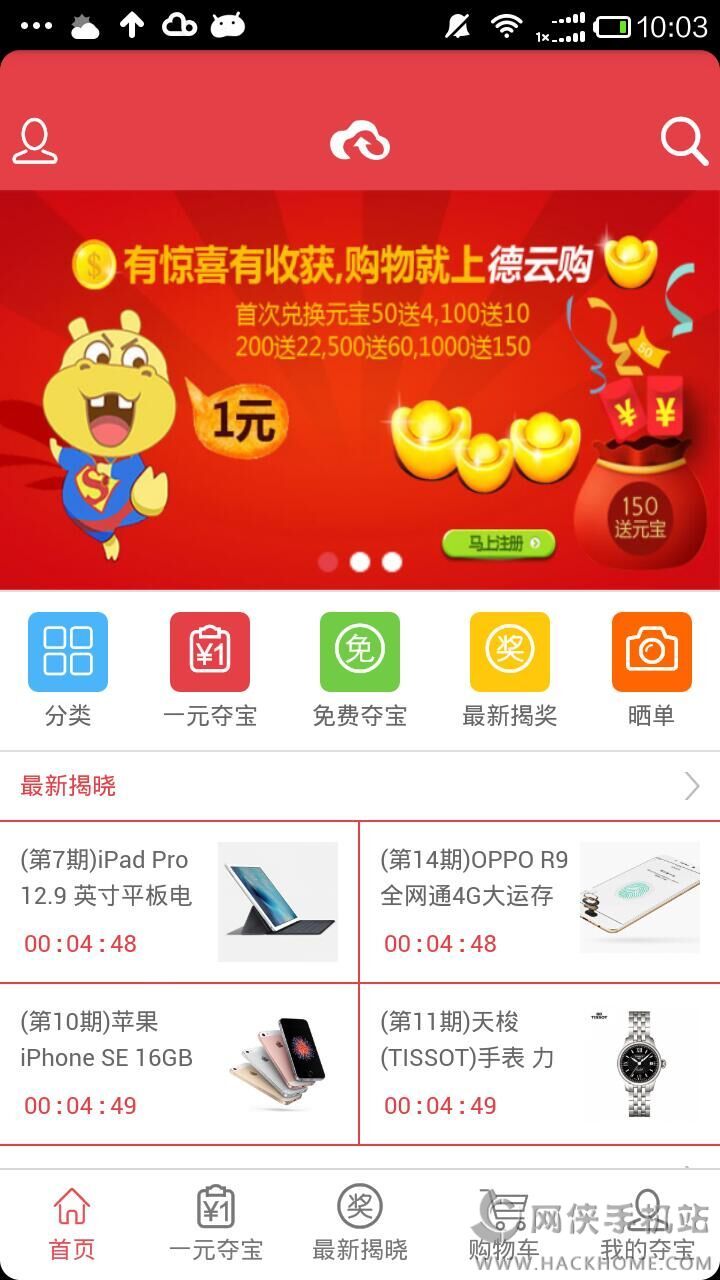The image size is (720, 1280).
Task: Open the OPPO R9 product card
Action: (x=540, y=902)
